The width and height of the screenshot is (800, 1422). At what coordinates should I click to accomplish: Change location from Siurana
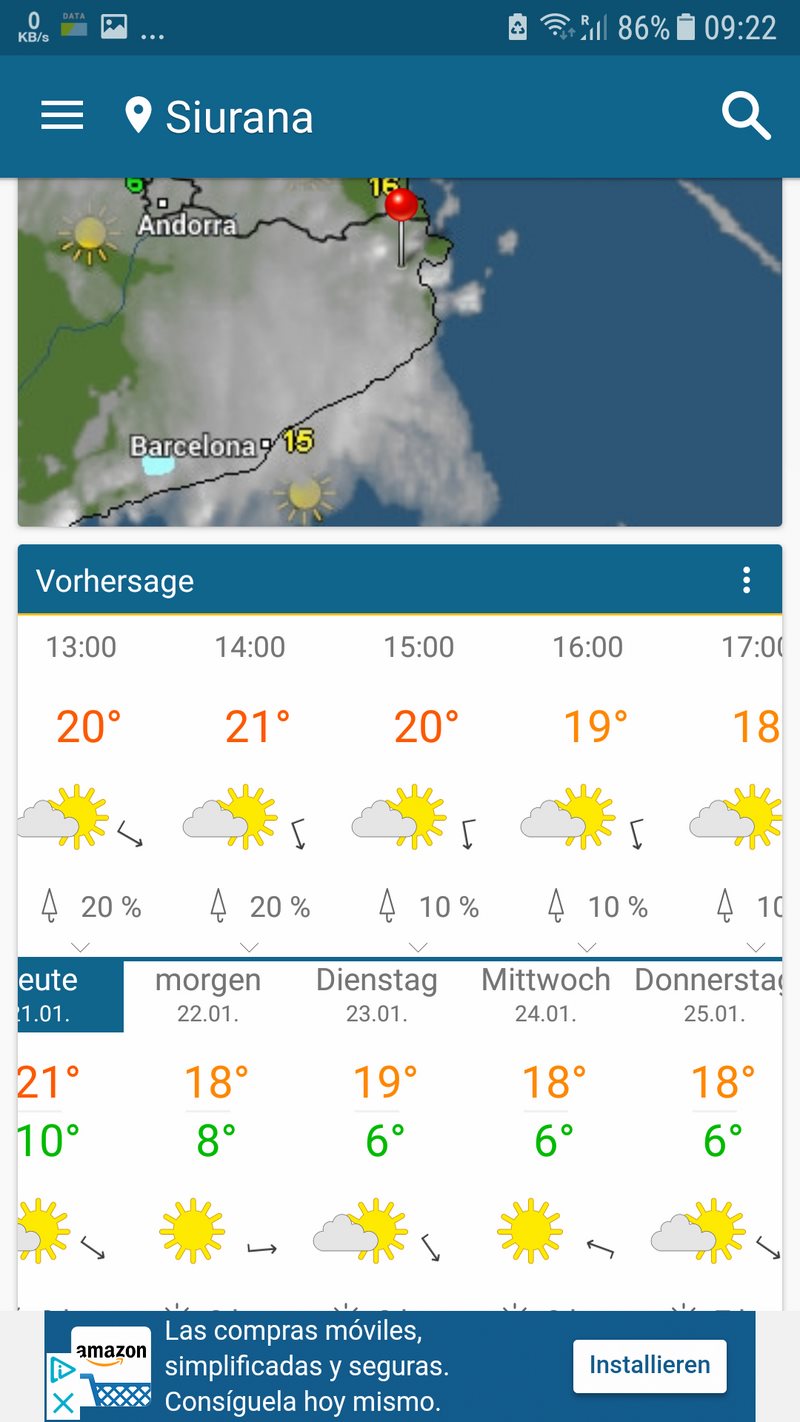tap(220, 117)
